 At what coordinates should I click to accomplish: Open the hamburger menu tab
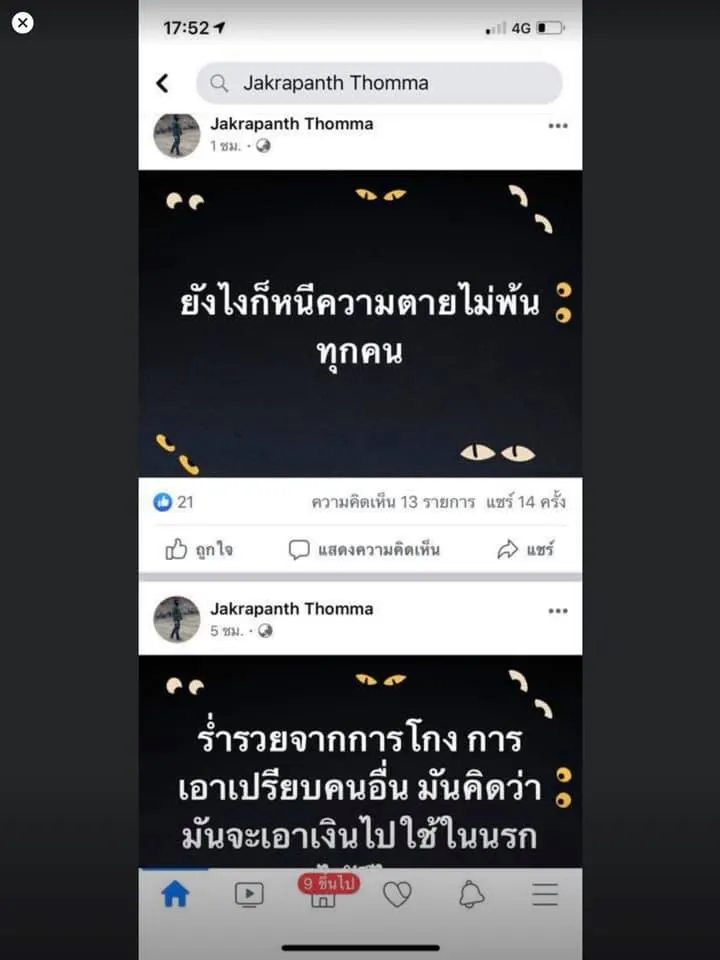[x=545, y=895]
